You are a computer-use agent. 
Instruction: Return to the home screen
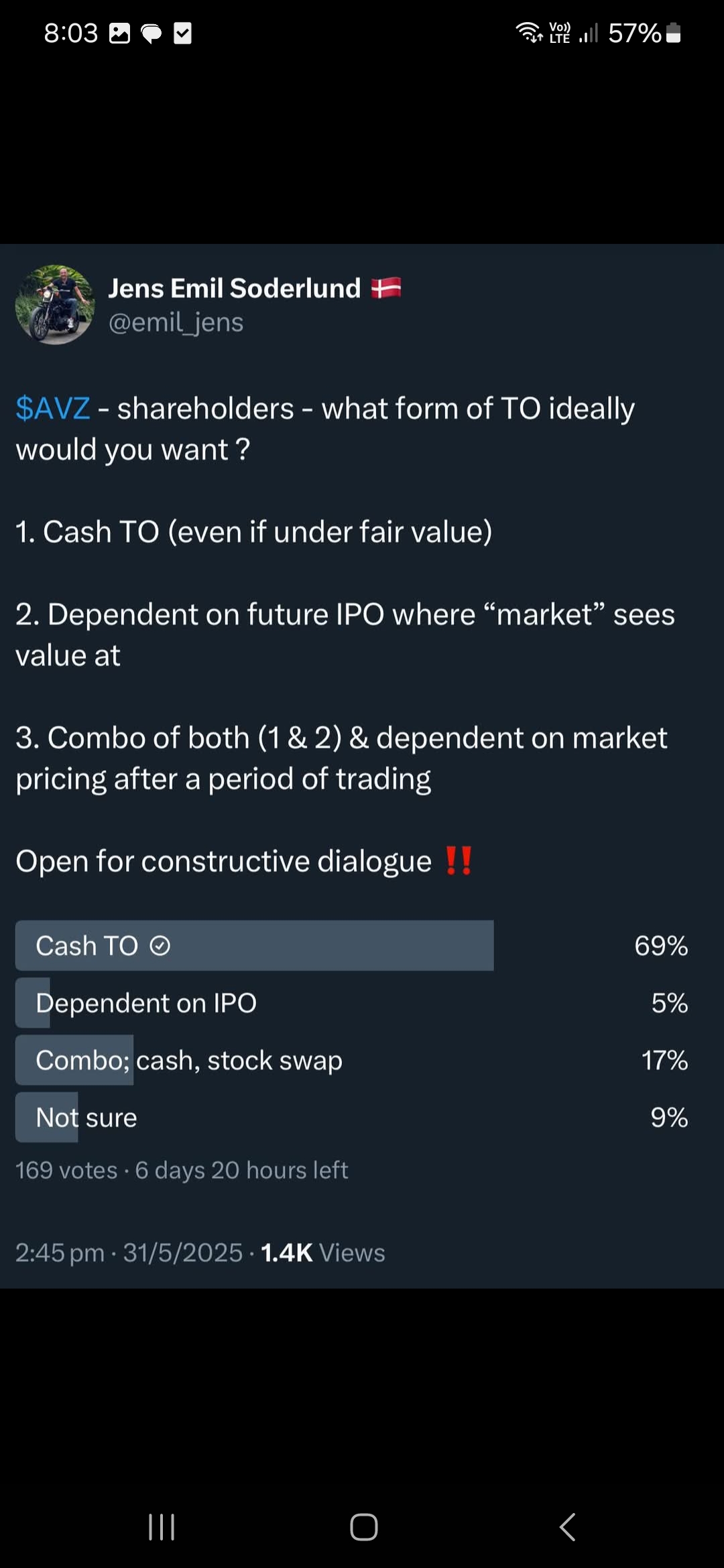pos(363,1527)
